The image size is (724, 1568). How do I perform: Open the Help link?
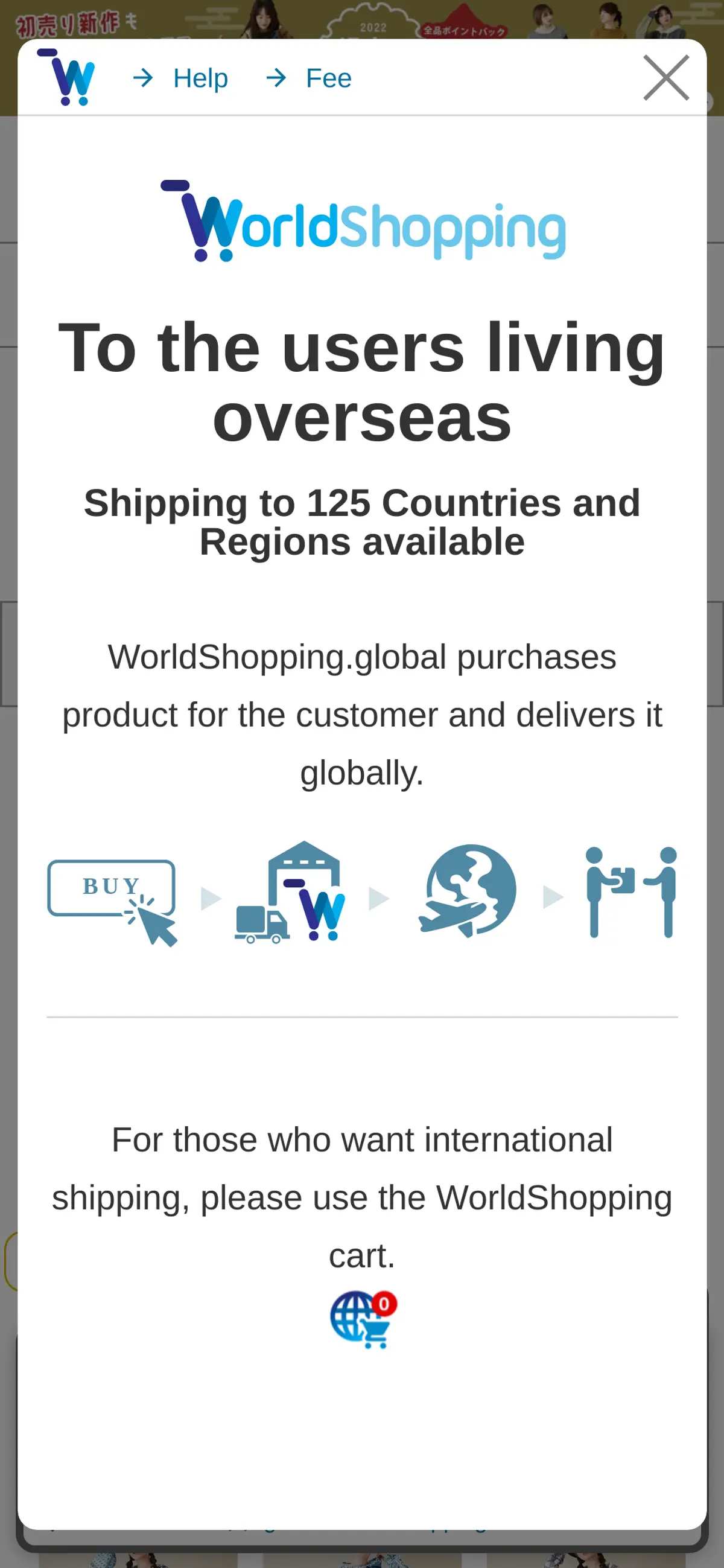coord(200,78)
